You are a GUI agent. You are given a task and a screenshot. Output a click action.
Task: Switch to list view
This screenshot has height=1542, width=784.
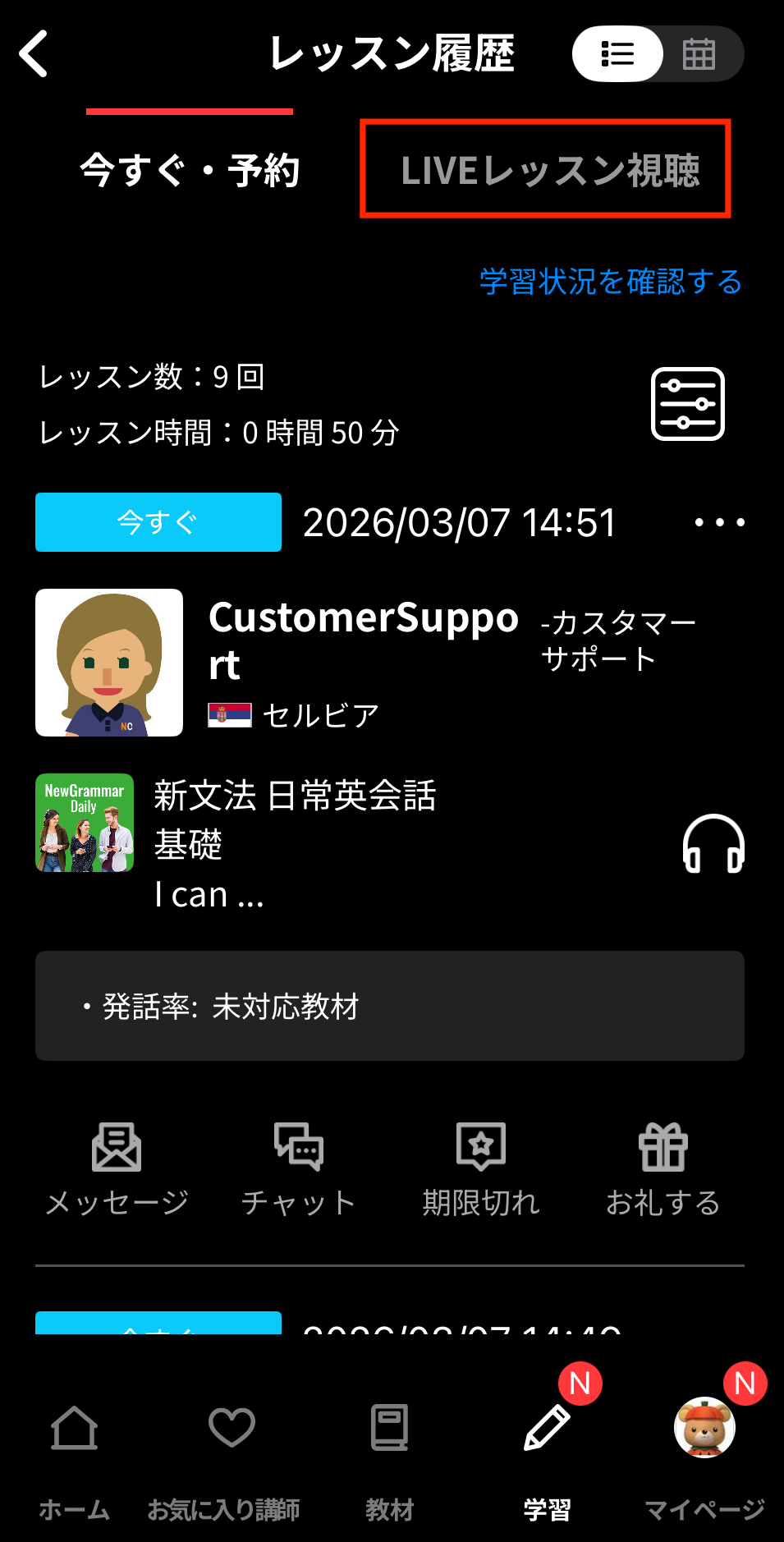(x=618, y=54)
